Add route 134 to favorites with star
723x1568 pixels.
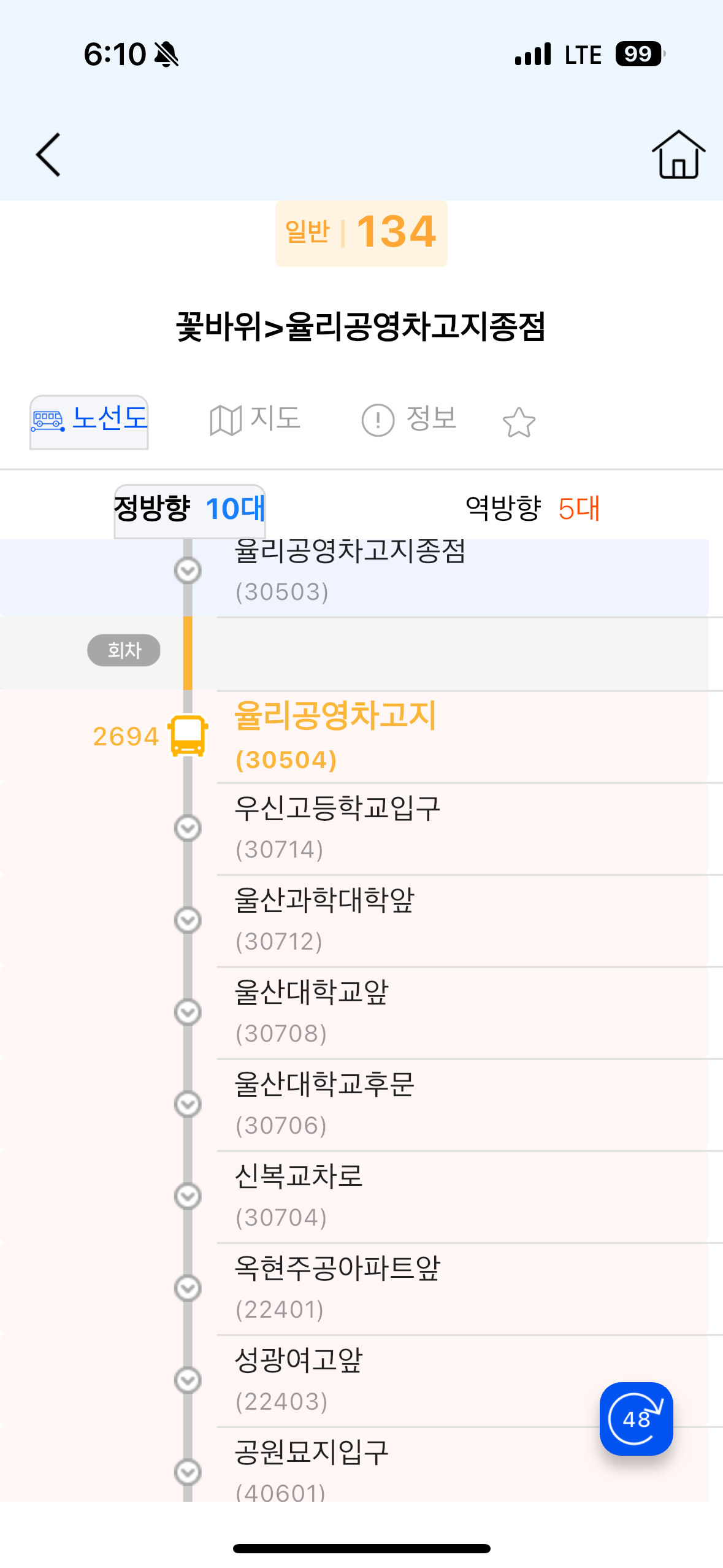[519, 422]
